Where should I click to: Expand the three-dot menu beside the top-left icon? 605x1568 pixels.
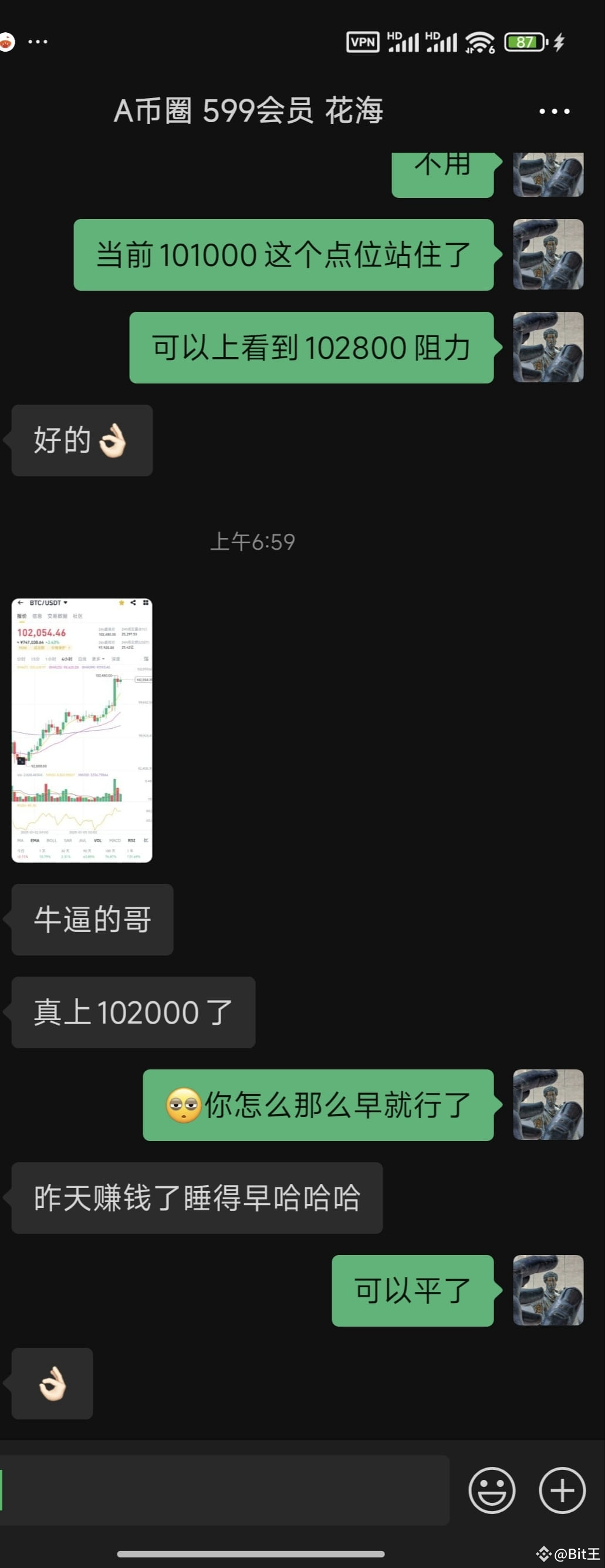pyautogui.click(x=39, y=41)
